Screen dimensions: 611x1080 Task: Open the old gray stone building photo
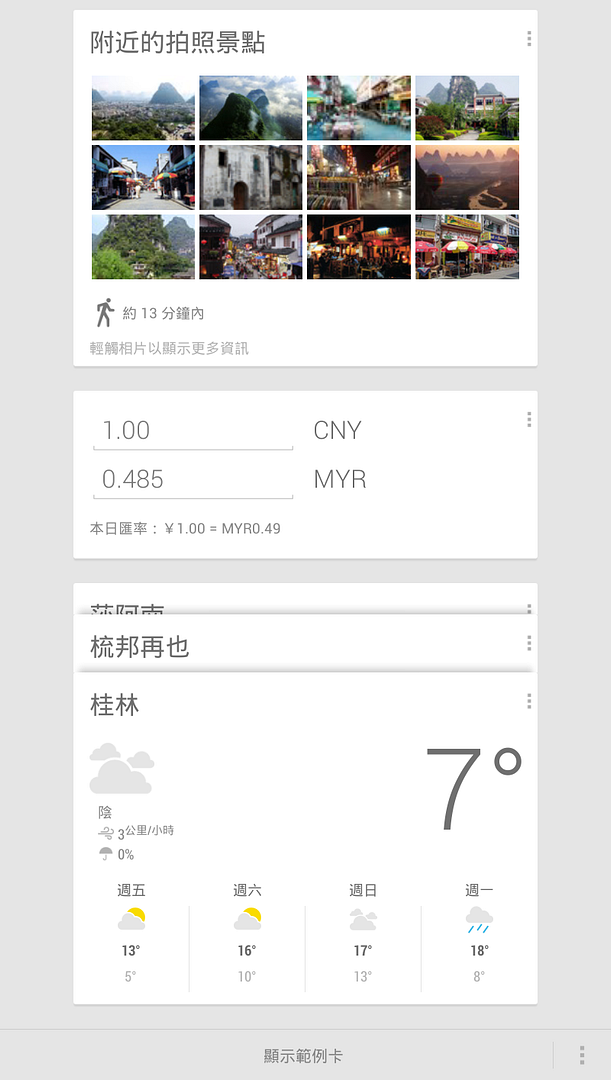(x=251, y=178)
